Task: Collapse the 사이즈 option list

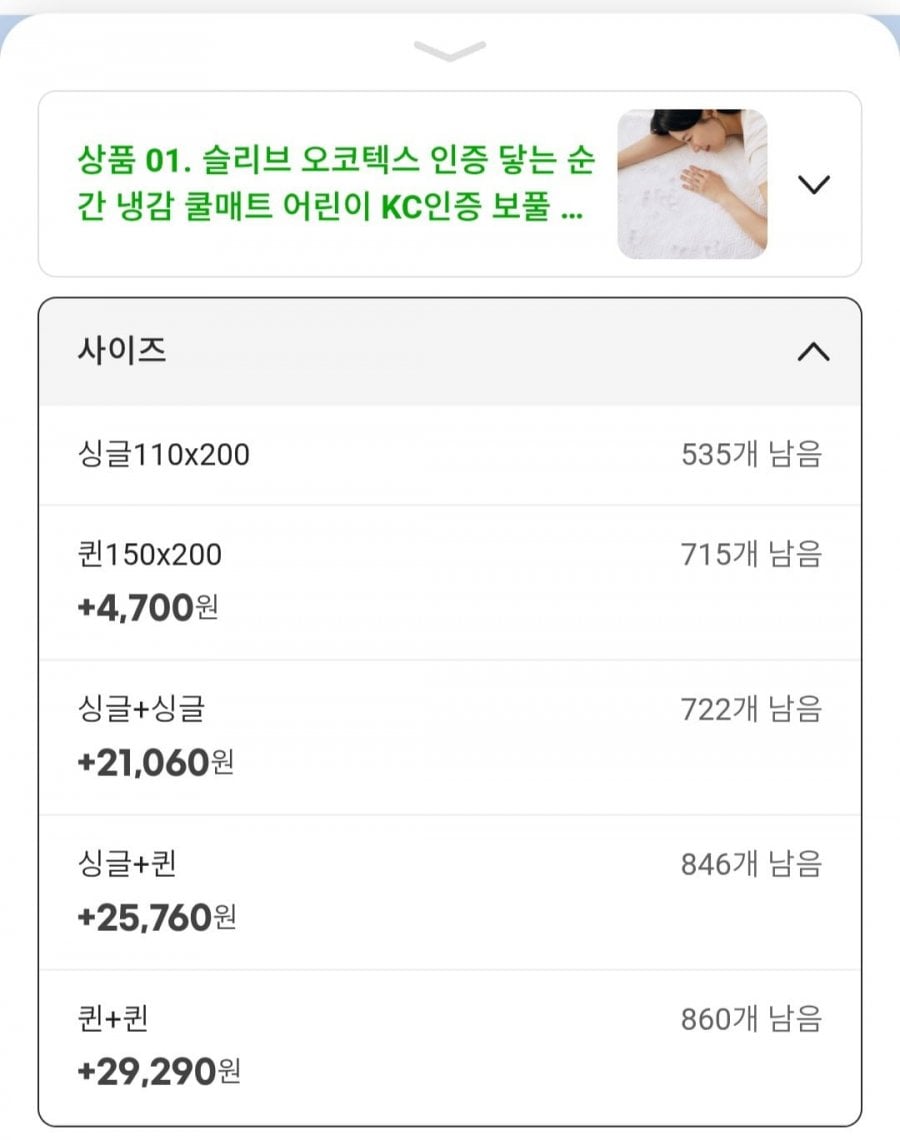Action: (814, 352)
